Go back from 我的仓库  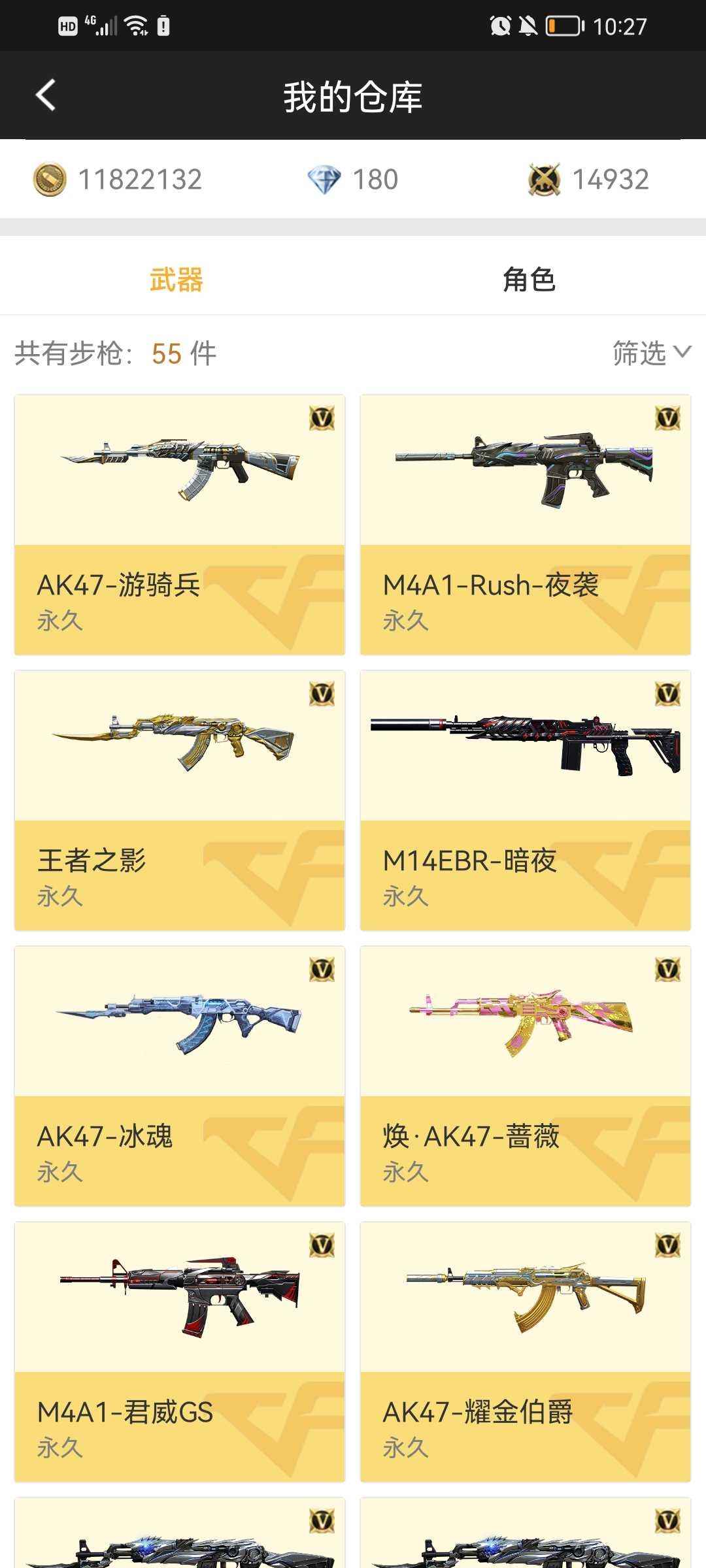tap(44, 96)
